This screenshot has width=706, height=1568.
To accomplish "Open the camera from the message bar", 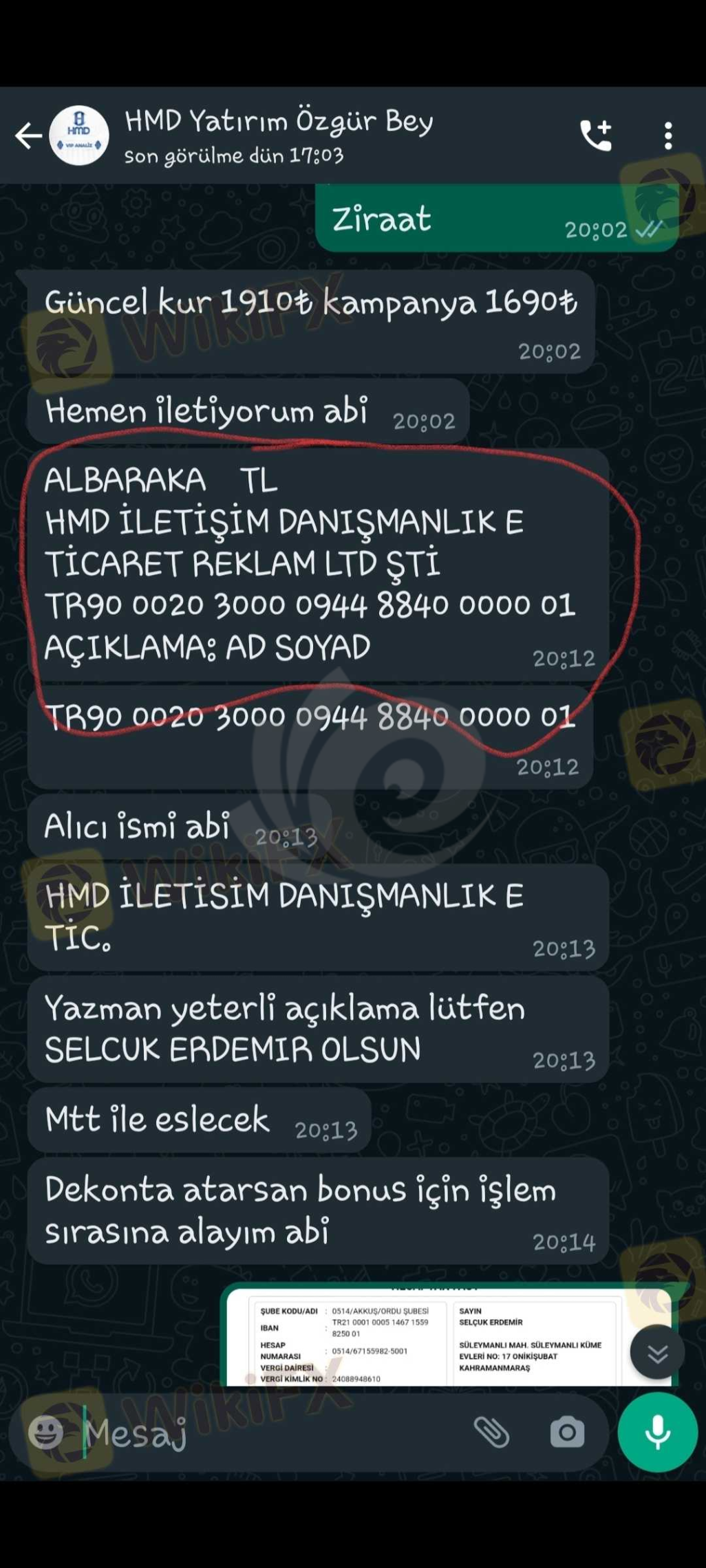I will (567, 1433).
